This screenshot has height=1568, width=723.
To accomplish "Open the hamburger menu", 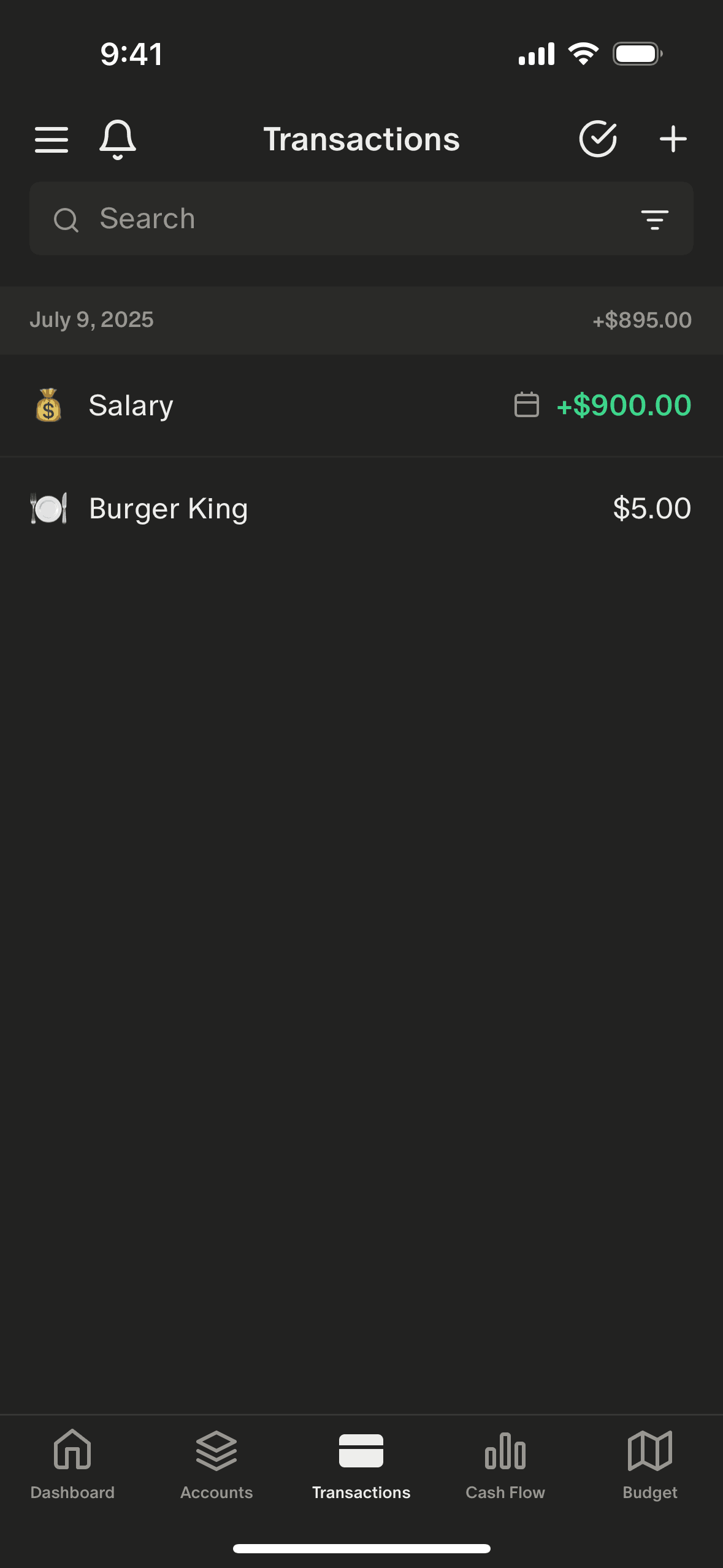I will point(52,139).
